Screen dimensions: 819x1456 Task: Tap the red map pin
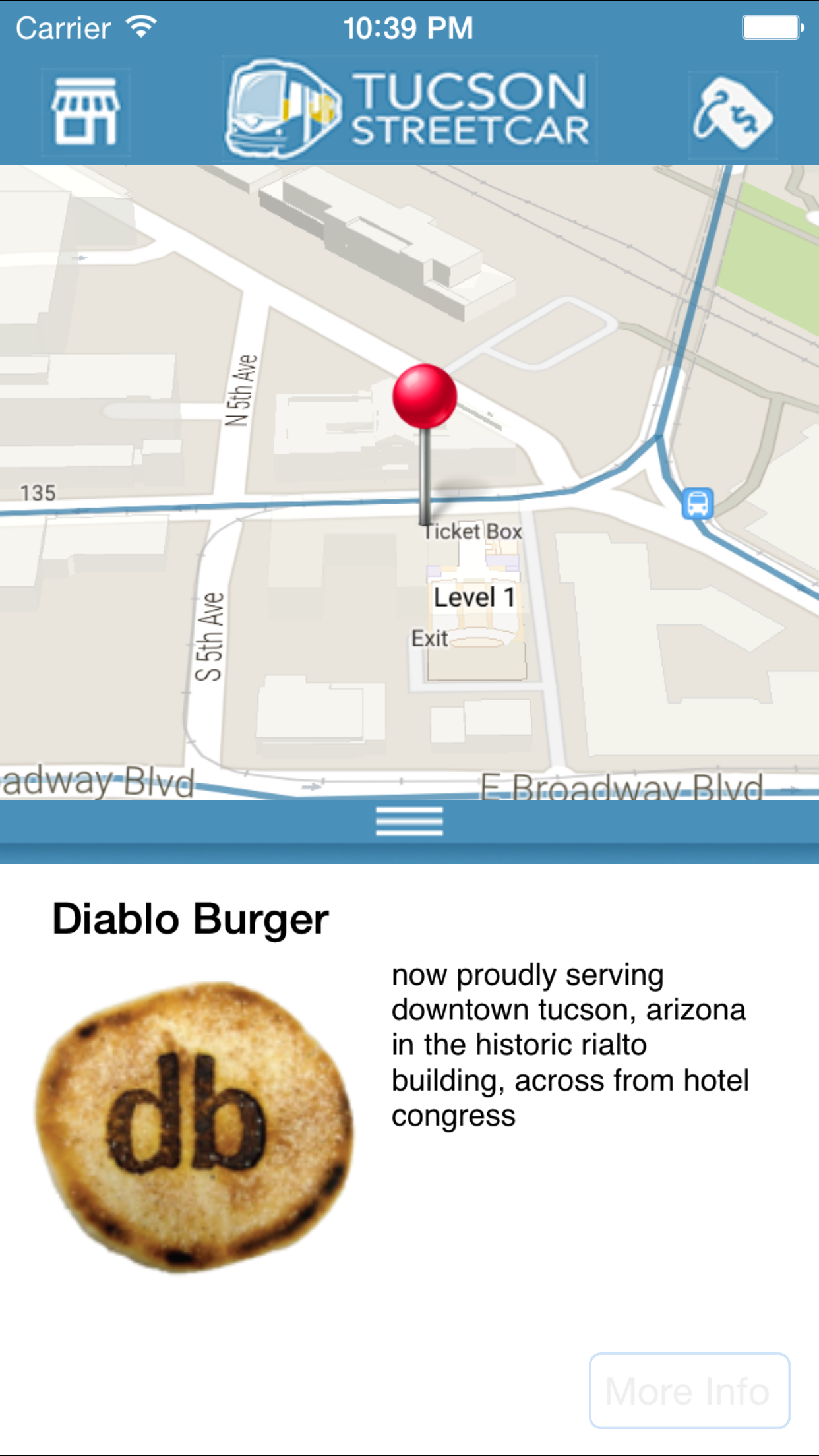coord(425,397)
